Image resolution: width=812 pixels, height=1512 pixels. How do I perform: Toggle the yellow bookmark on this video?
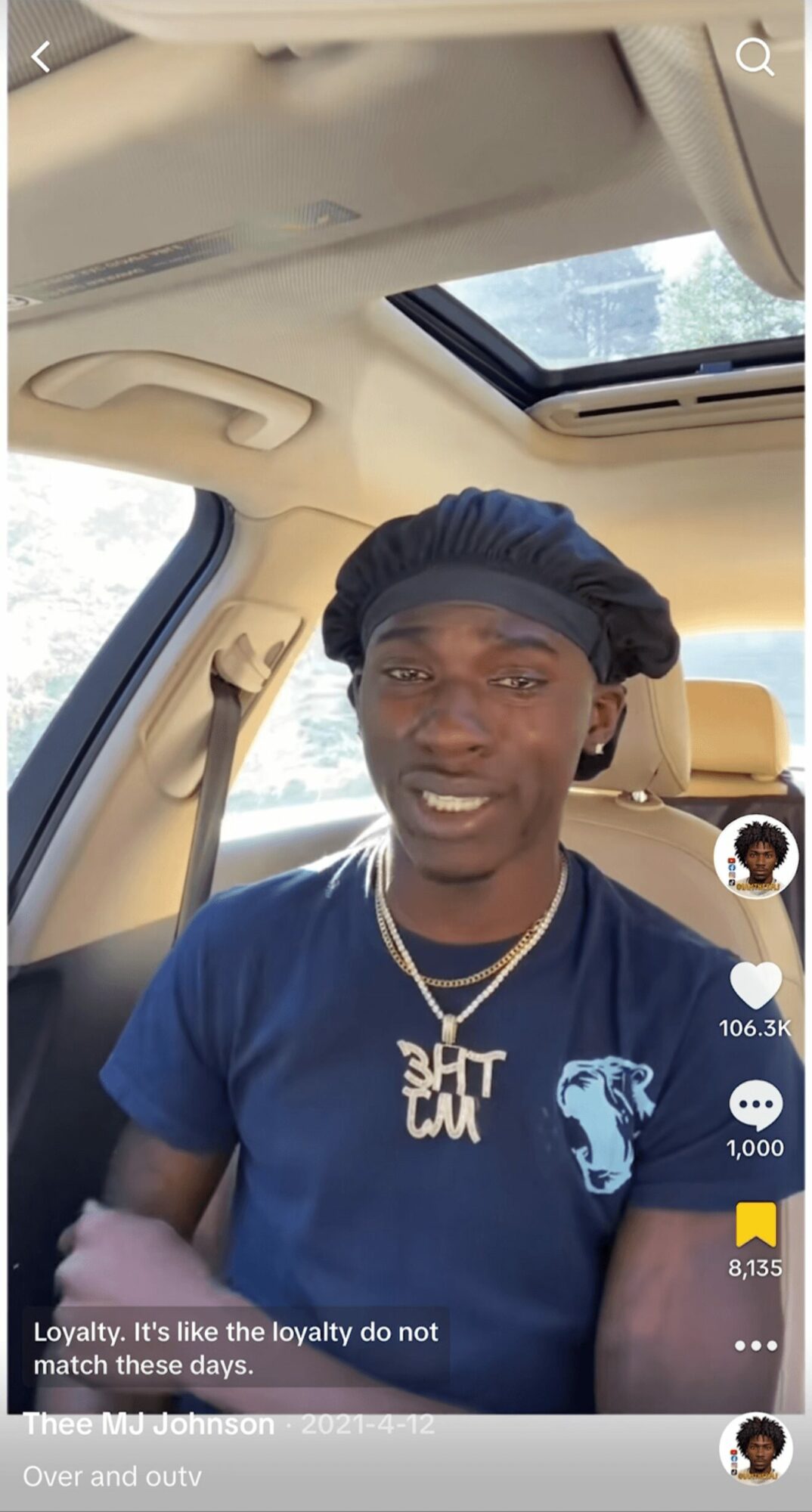coord(755,1224)
